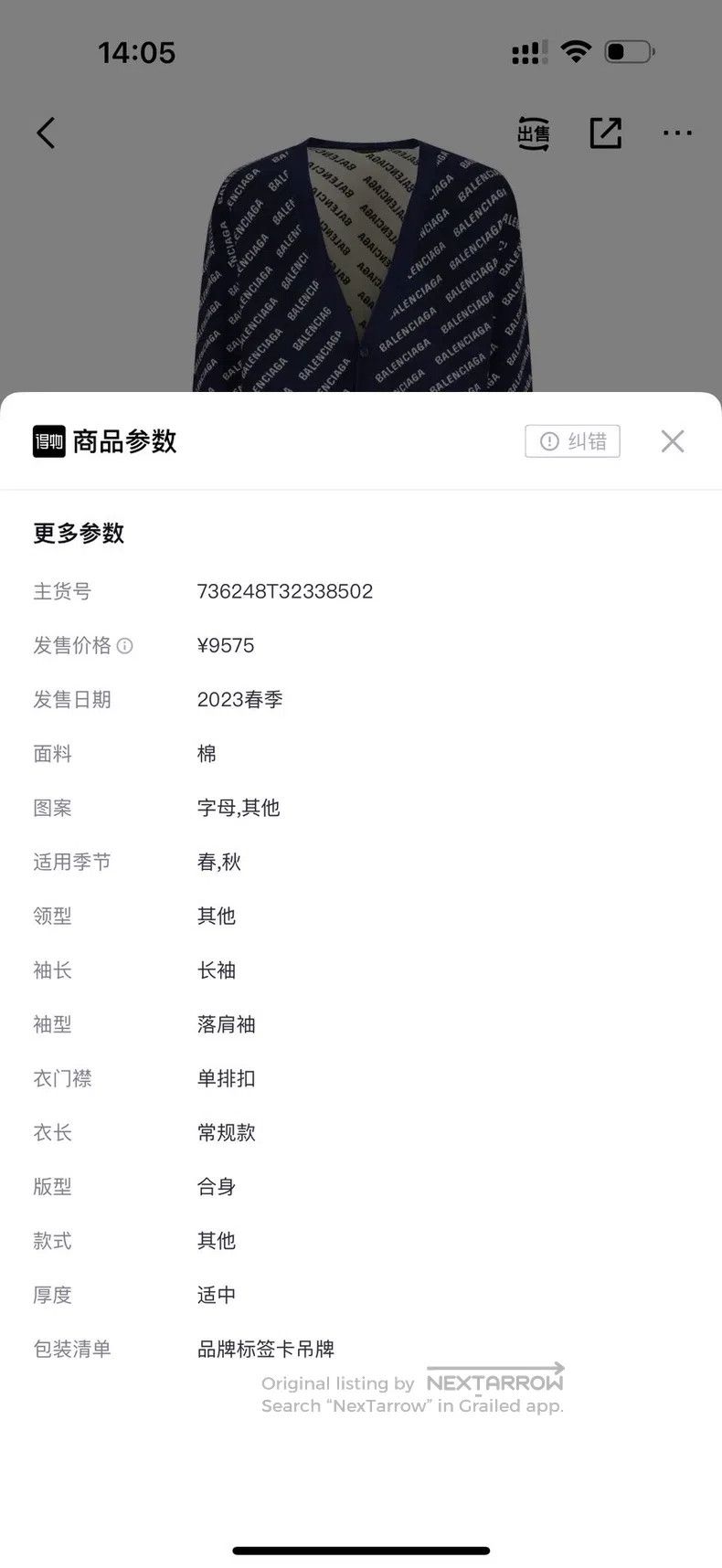
Task: Open the 出售 sell icon
Action: point(534,133)
